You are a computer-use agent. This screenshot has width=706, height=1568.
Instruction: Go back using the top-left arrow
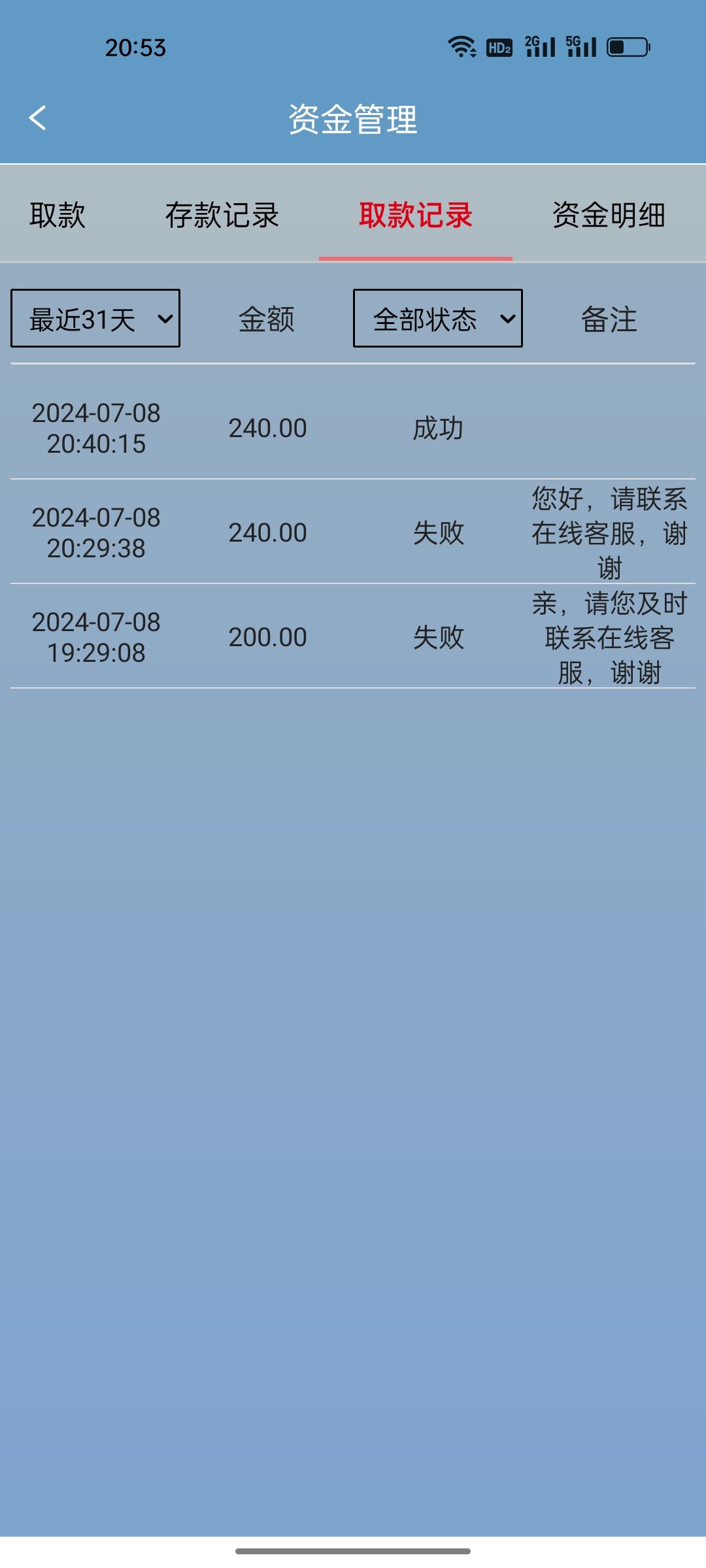point(38,118)
